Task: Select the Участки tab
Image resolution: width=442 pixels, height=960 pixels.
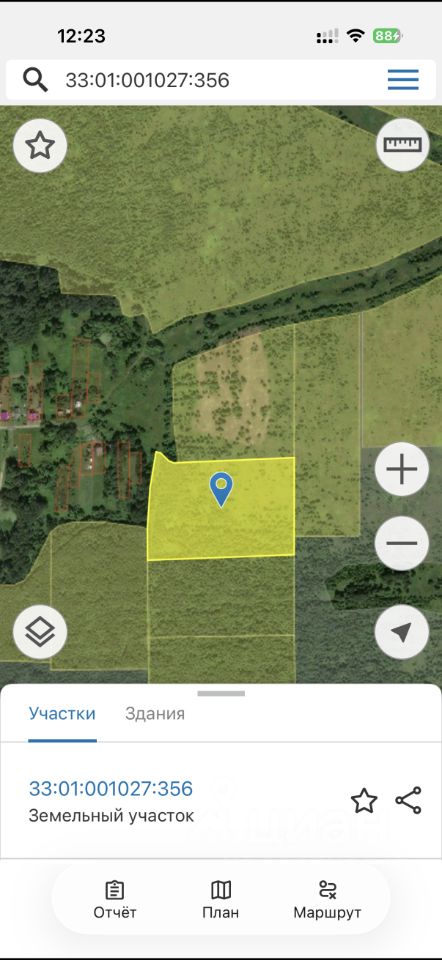Action: tap(62, 714)
